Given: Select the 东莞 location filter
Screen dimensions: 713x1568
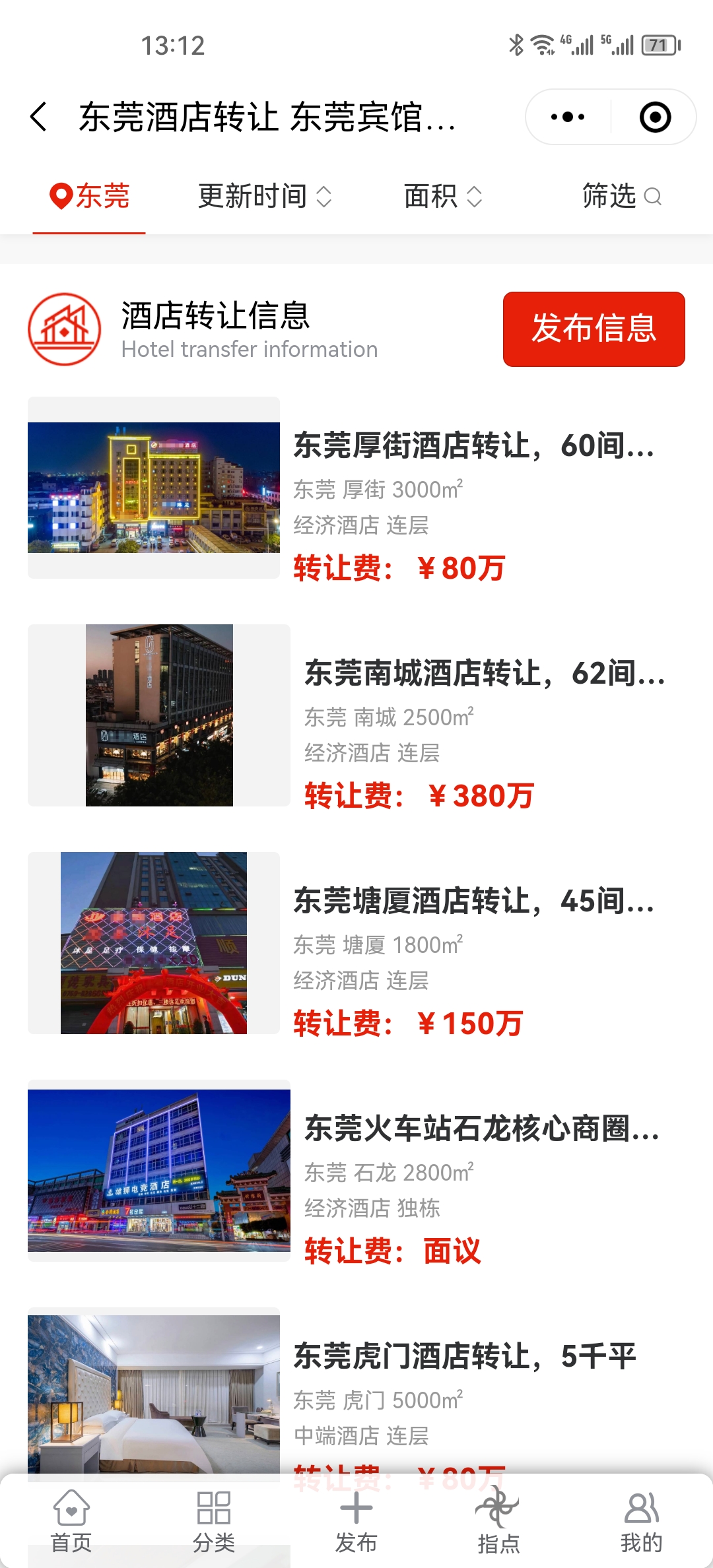Looking at the screenshot, I should (90, 197).
